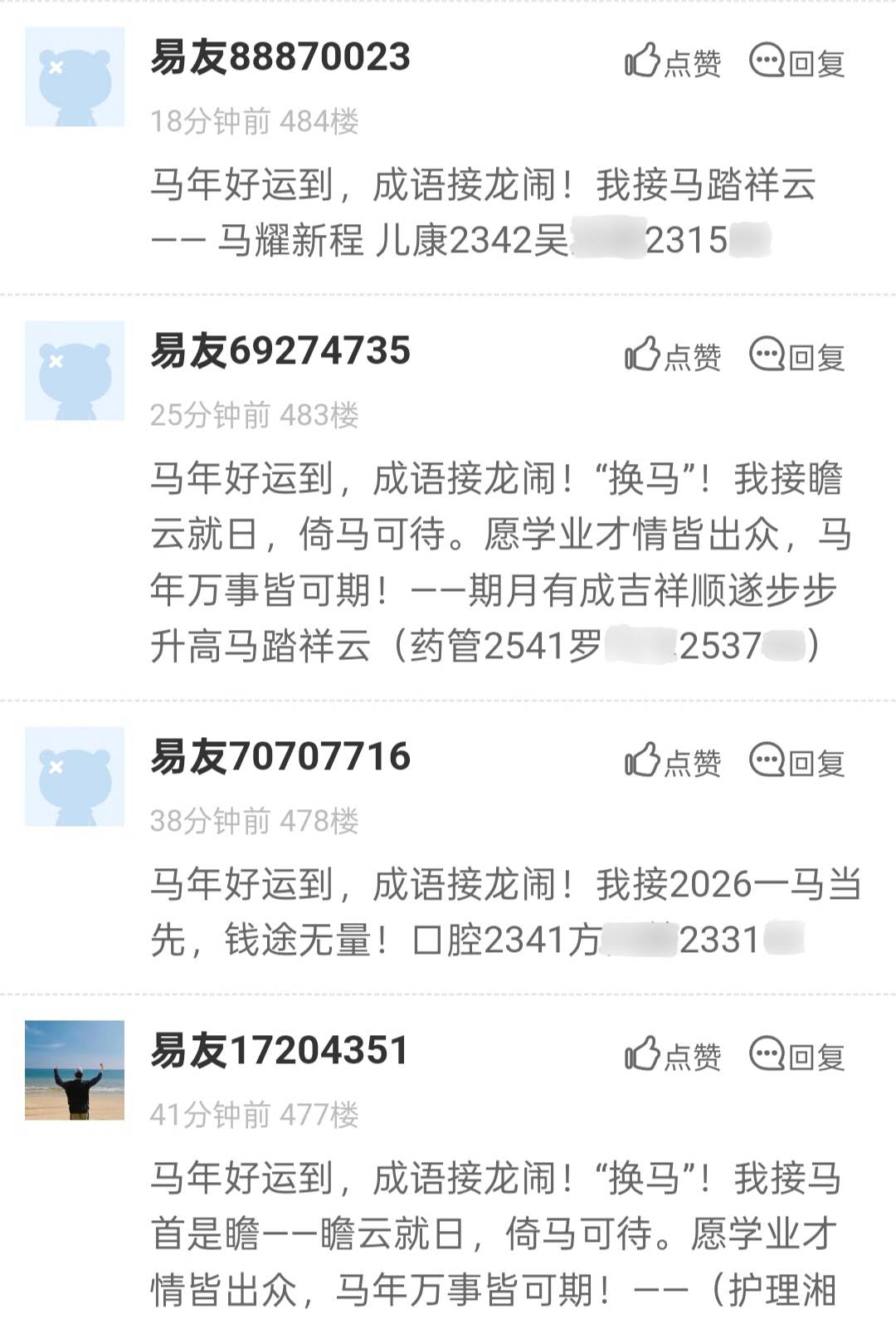Reply to 易友88870023's comment

pyautogui.click(x=796, y=62)
